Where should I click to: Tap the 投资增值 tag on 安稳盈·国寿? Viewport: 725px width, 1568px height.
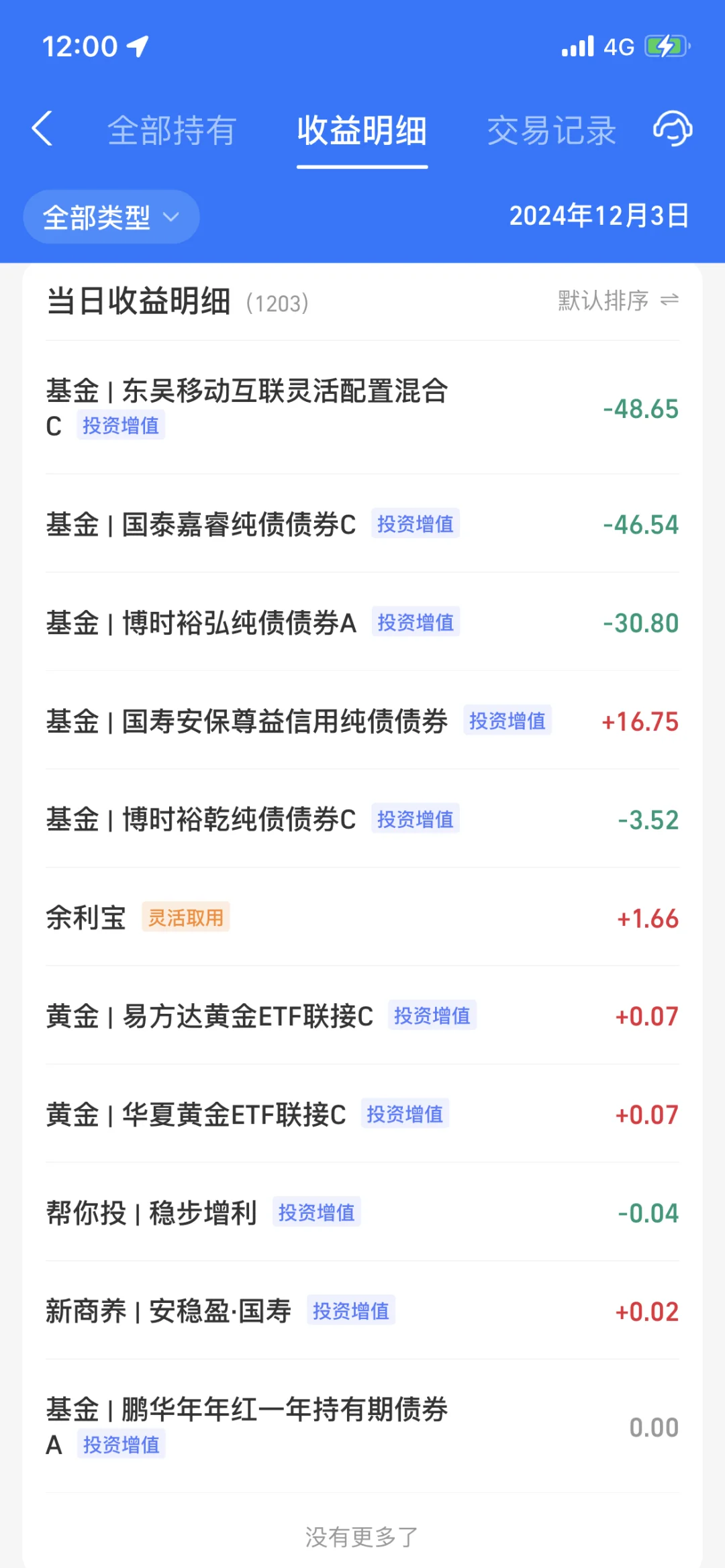click(352, 1310)
